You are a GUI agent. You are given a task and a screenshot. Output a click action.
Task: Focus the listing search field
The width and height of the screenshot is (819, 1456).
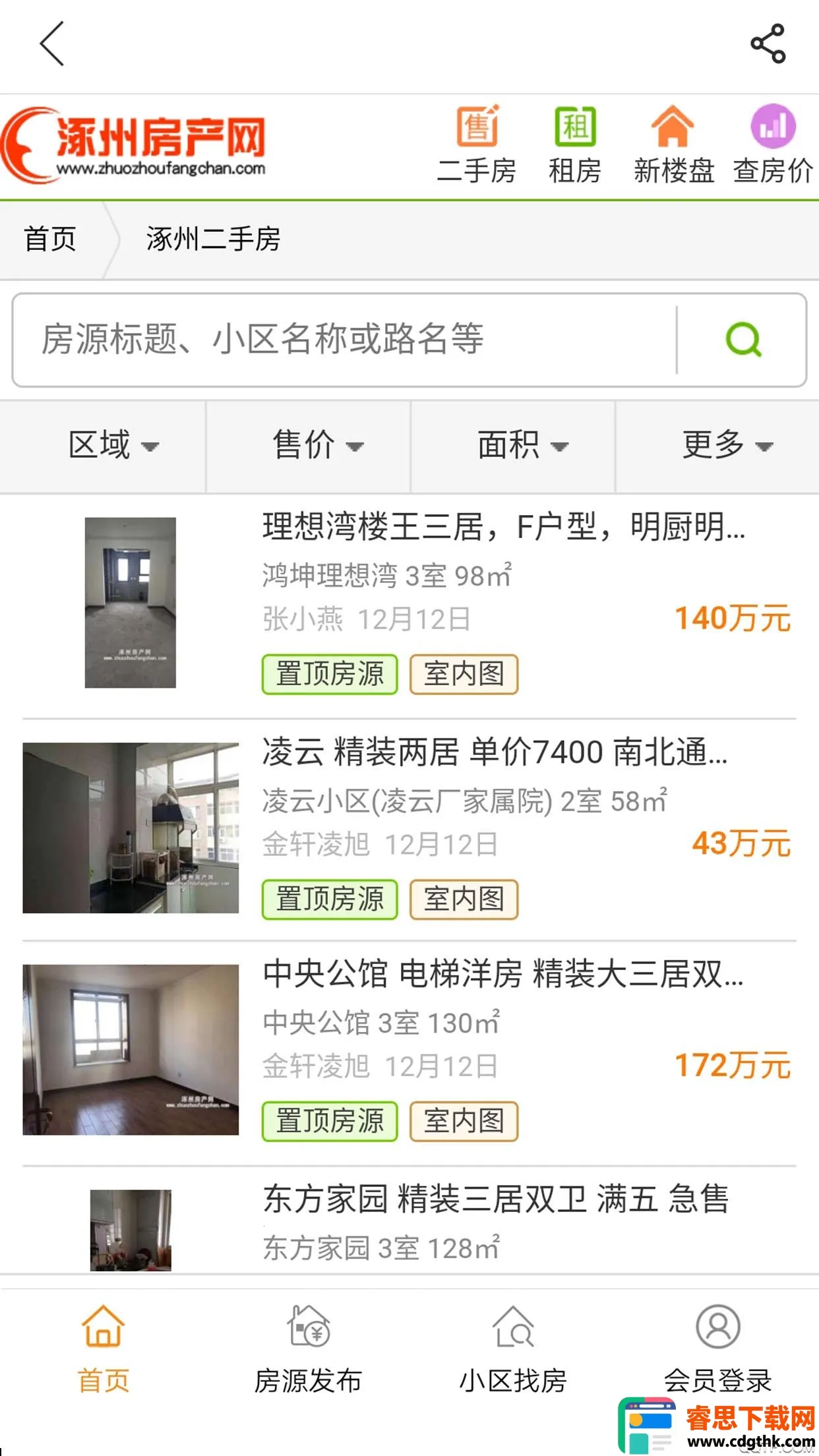pos(343,340)
